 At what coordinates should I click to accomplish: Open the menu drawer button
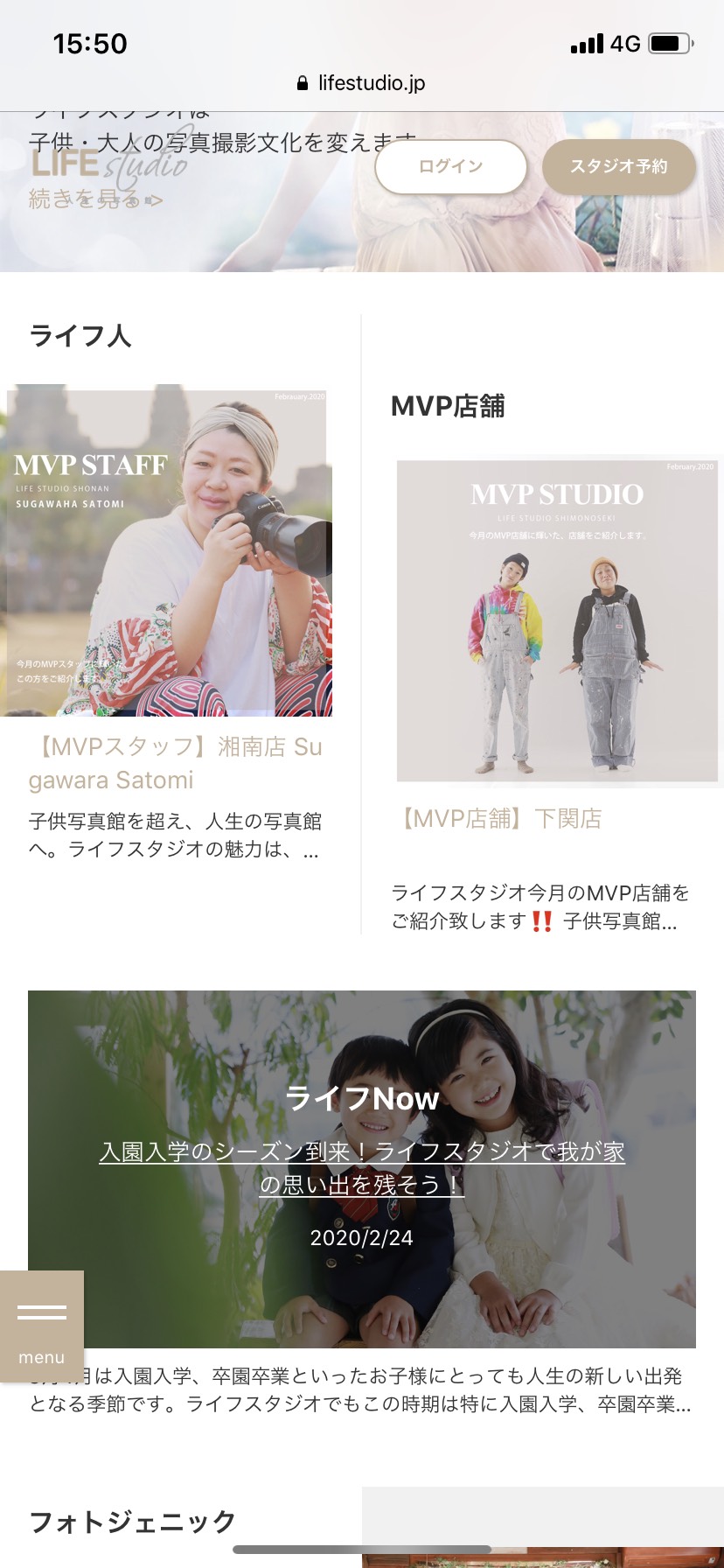41,1325
